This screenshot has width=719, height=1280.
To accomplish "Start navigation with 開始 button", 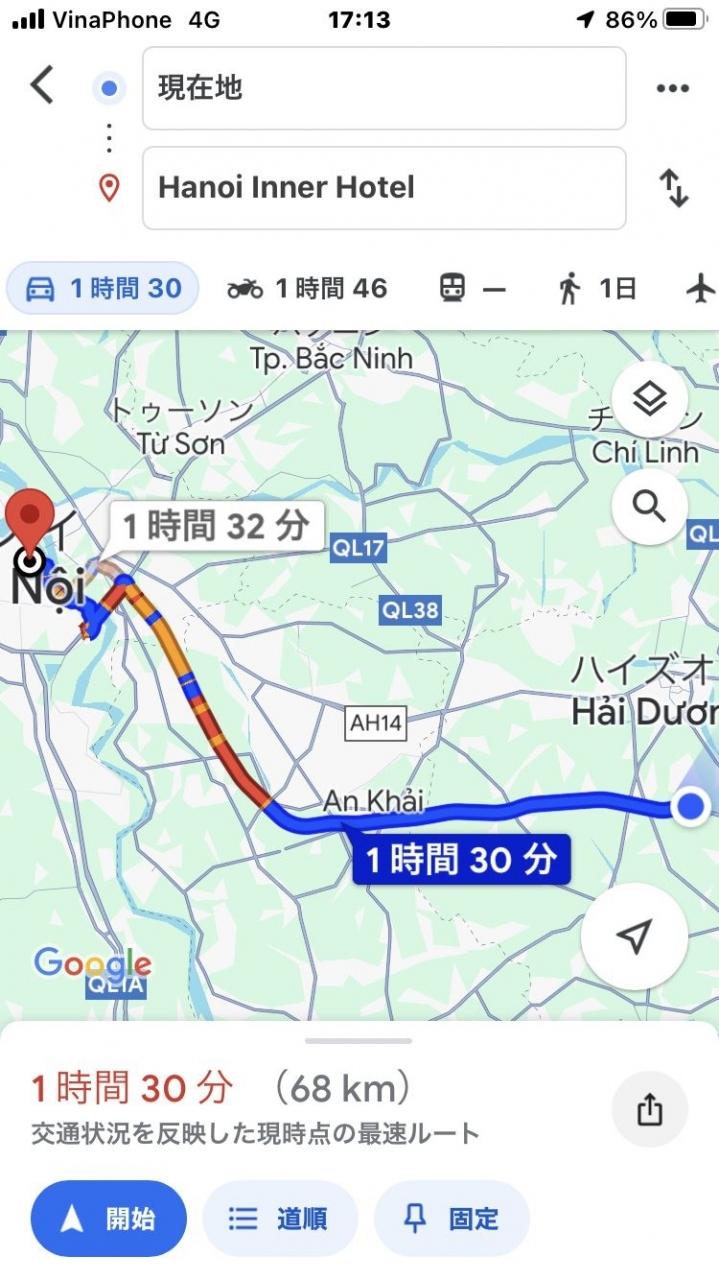I will 109,1219.
